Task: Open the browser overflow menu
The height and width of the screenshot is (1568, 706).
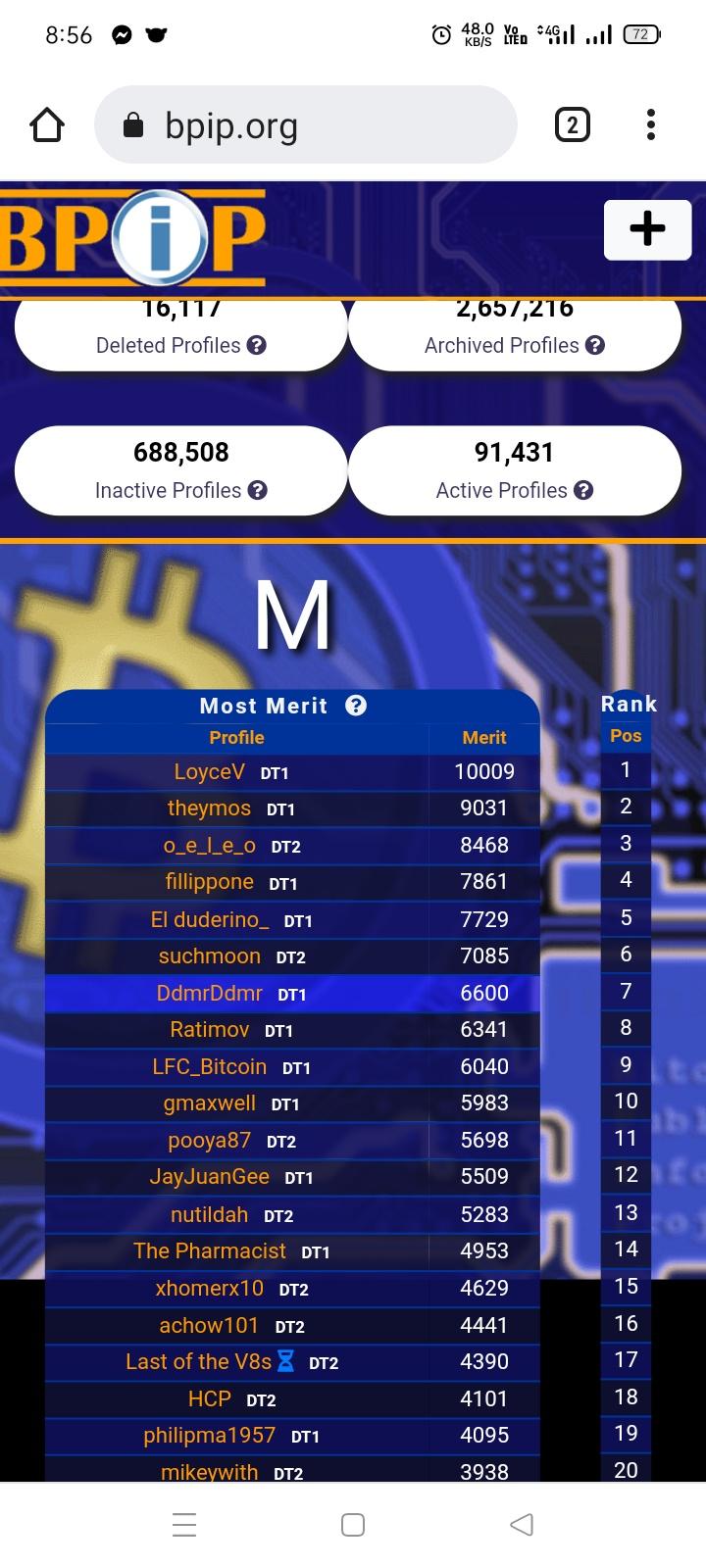Action: click(650, 125)
